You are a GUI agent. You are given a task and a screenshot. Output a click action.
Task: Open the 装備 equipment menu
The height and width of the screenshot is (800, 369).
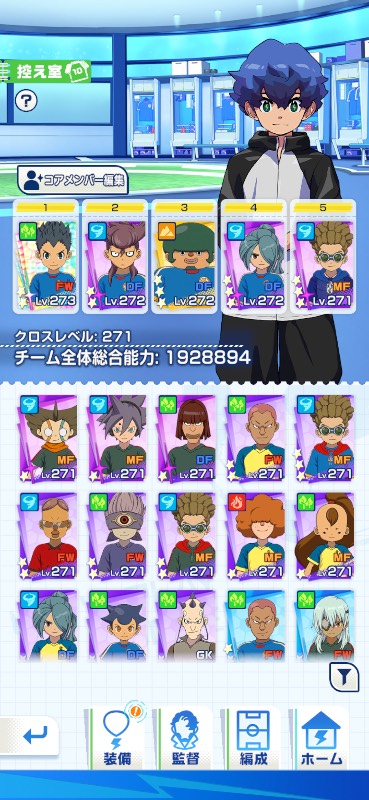click(x=117, y=738)
